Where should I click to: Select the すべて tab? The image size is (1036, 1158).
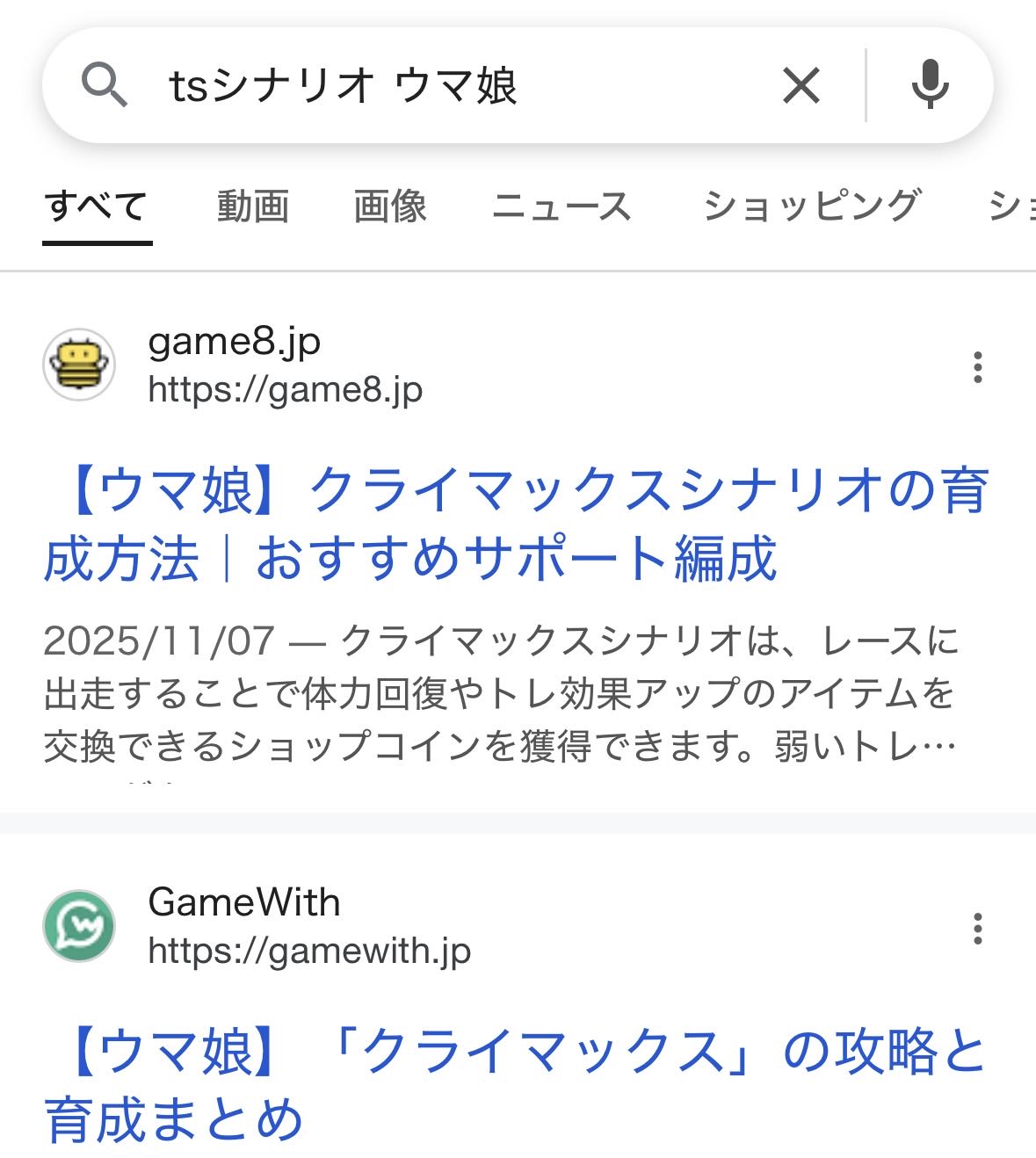(96, 207)
